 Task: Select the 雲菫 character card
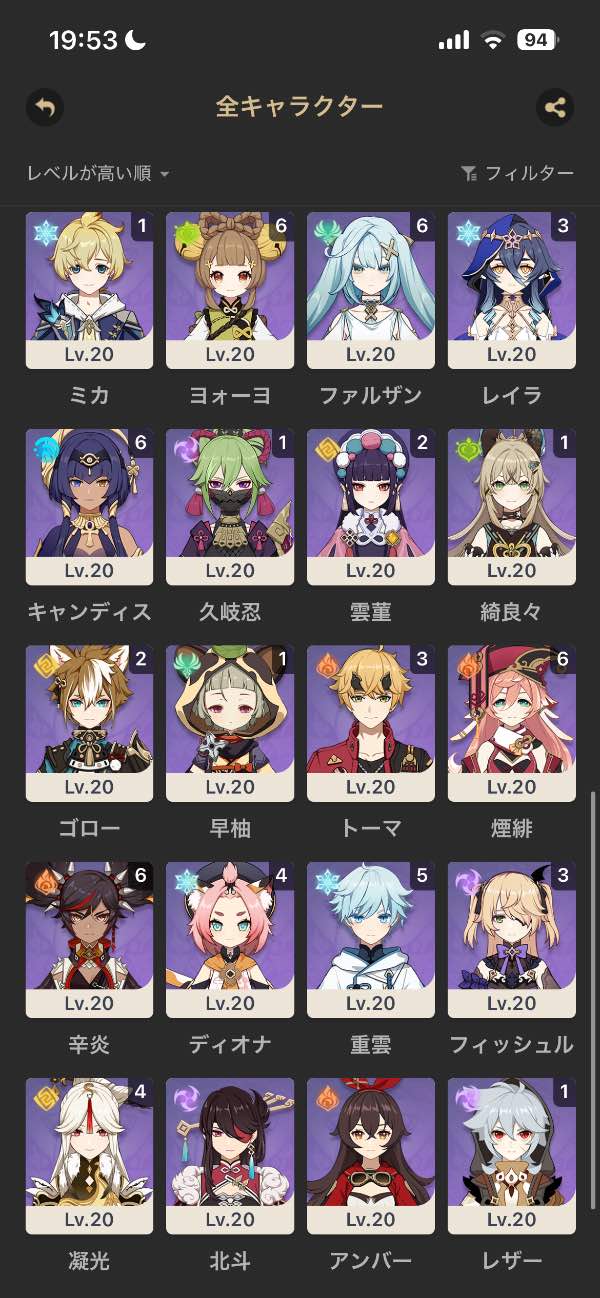click(371, 507)
